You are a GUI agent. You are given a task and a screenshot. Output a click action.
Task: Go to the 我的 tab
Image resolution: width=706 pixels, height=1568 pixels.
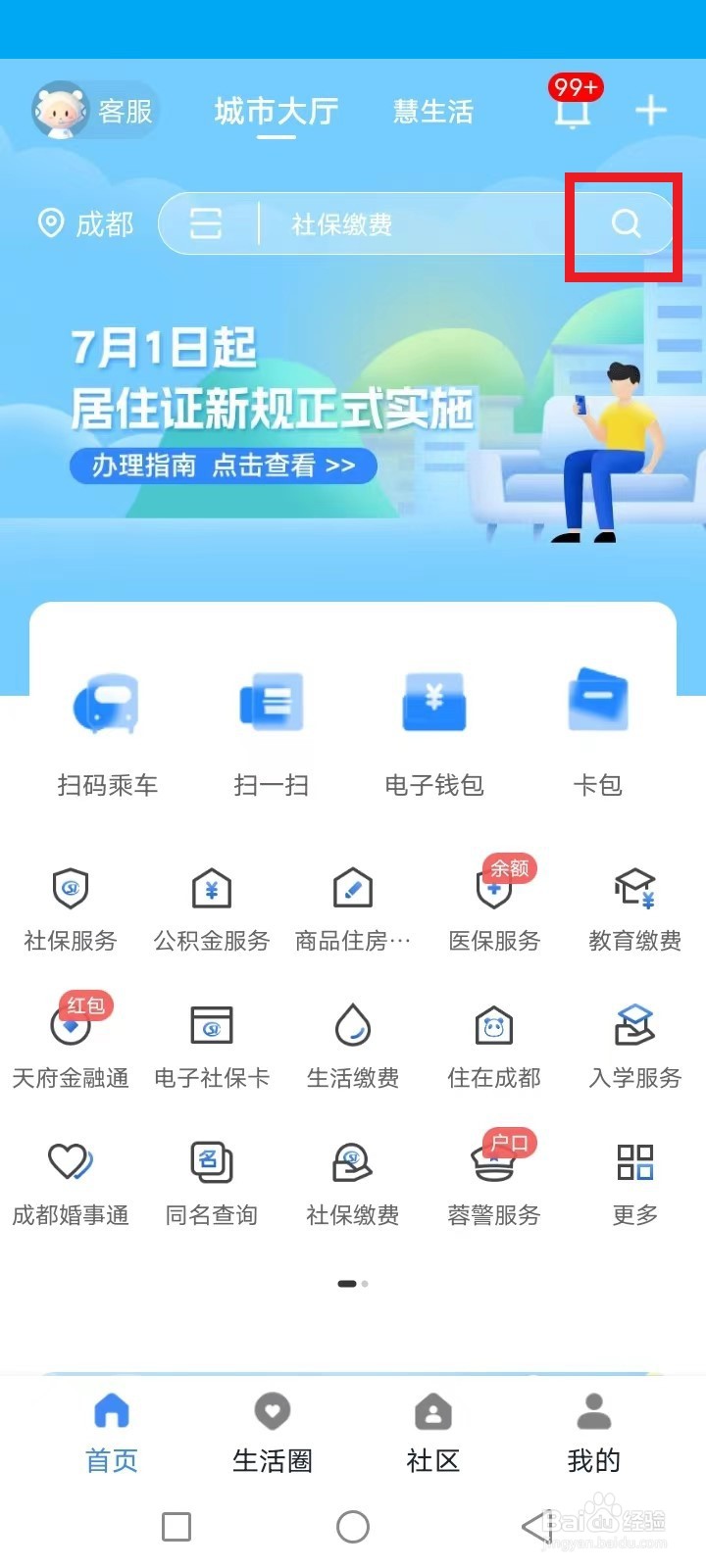[593, 1433]
